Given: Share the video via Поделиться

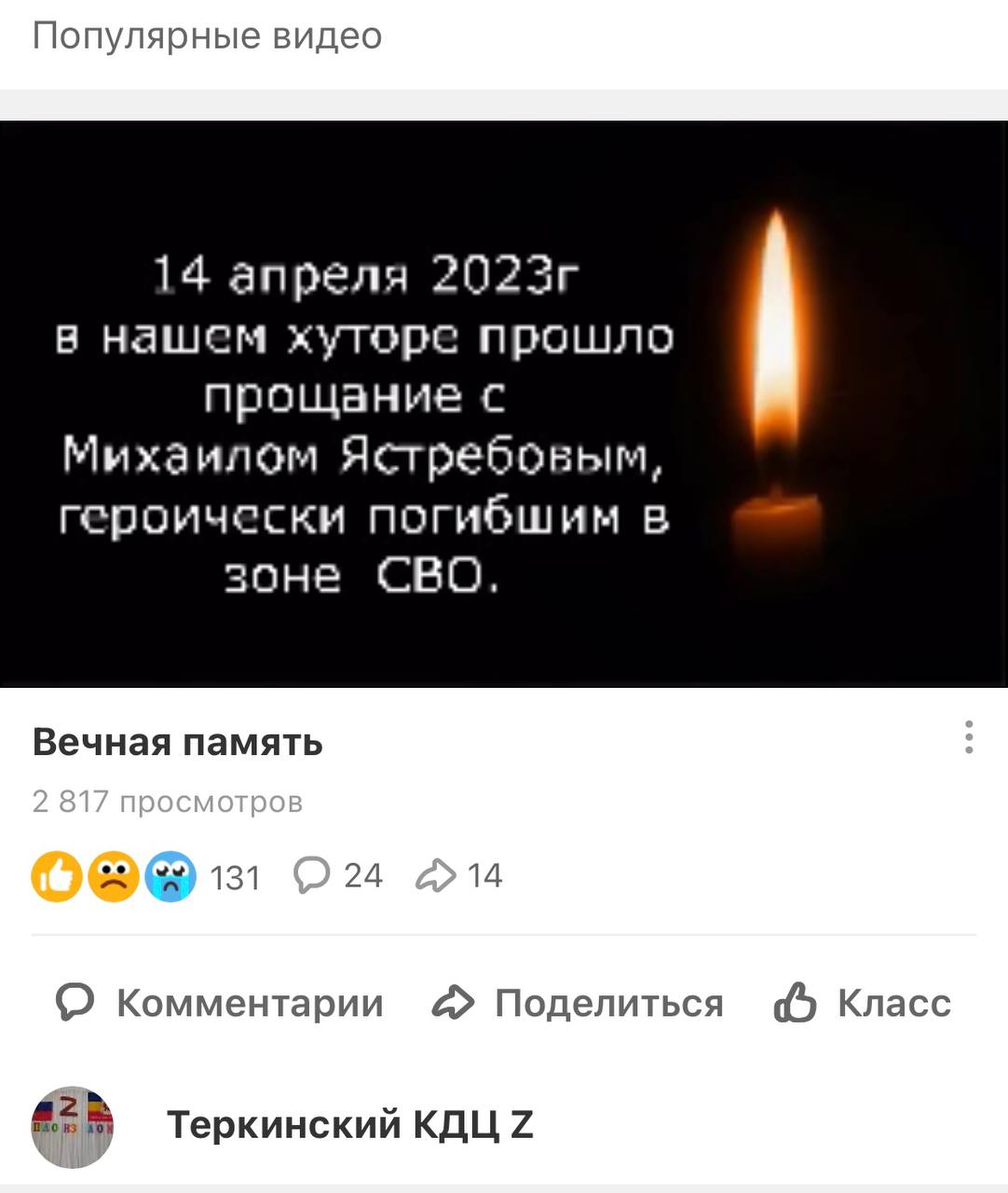Looking at the screenshot, I should 579,1004.
